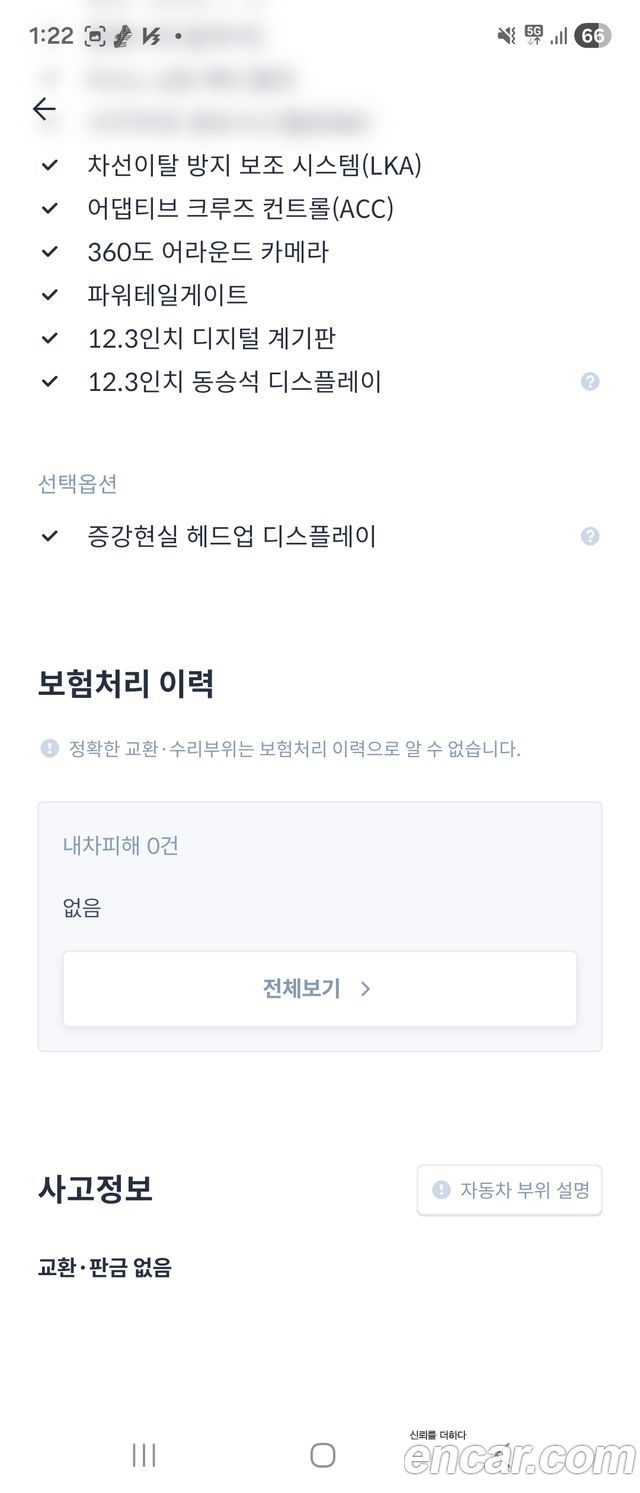Open the recent apps view
Screen dimensions: 640x1493
(x=144, y=1455)
